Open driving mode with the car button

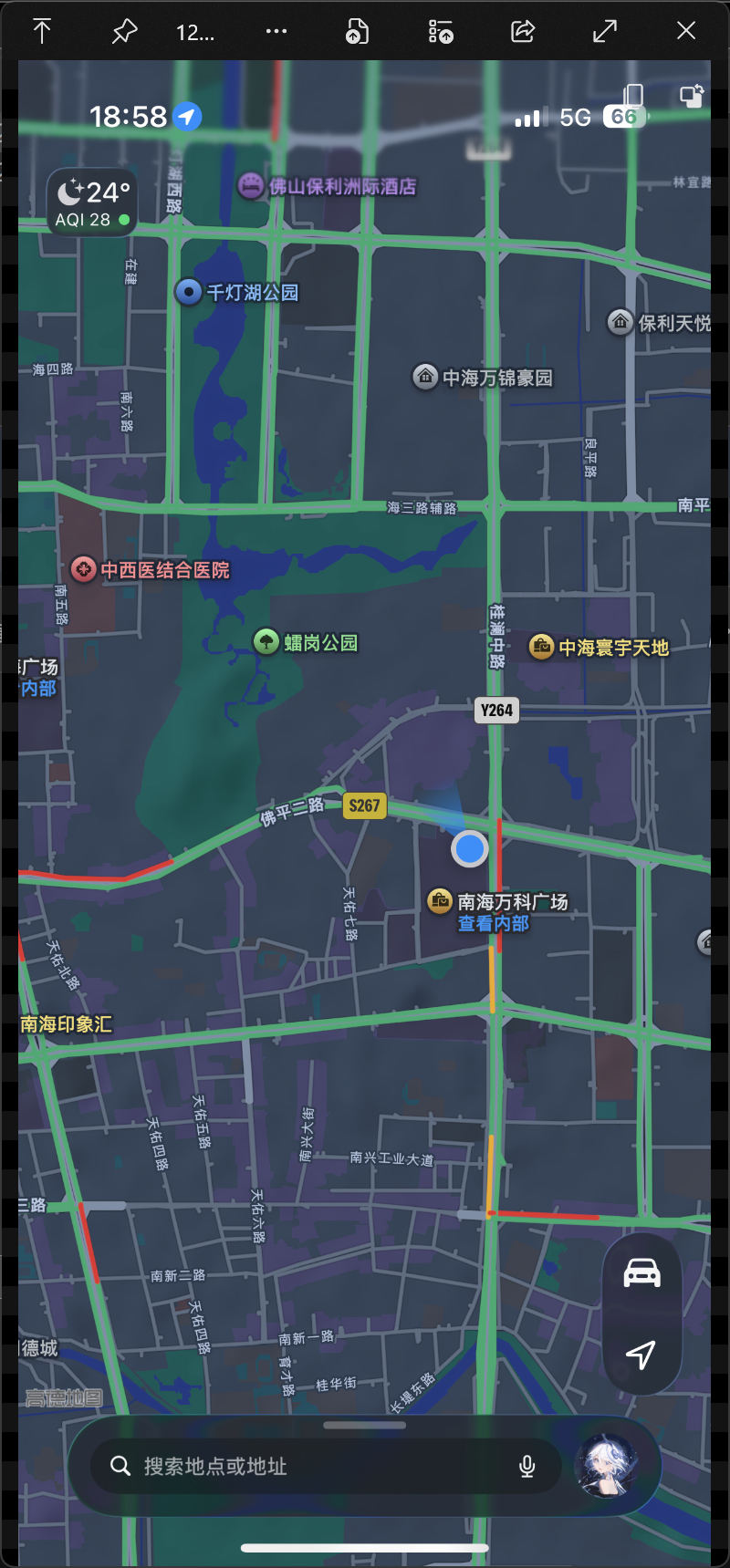pos(641,1274)
